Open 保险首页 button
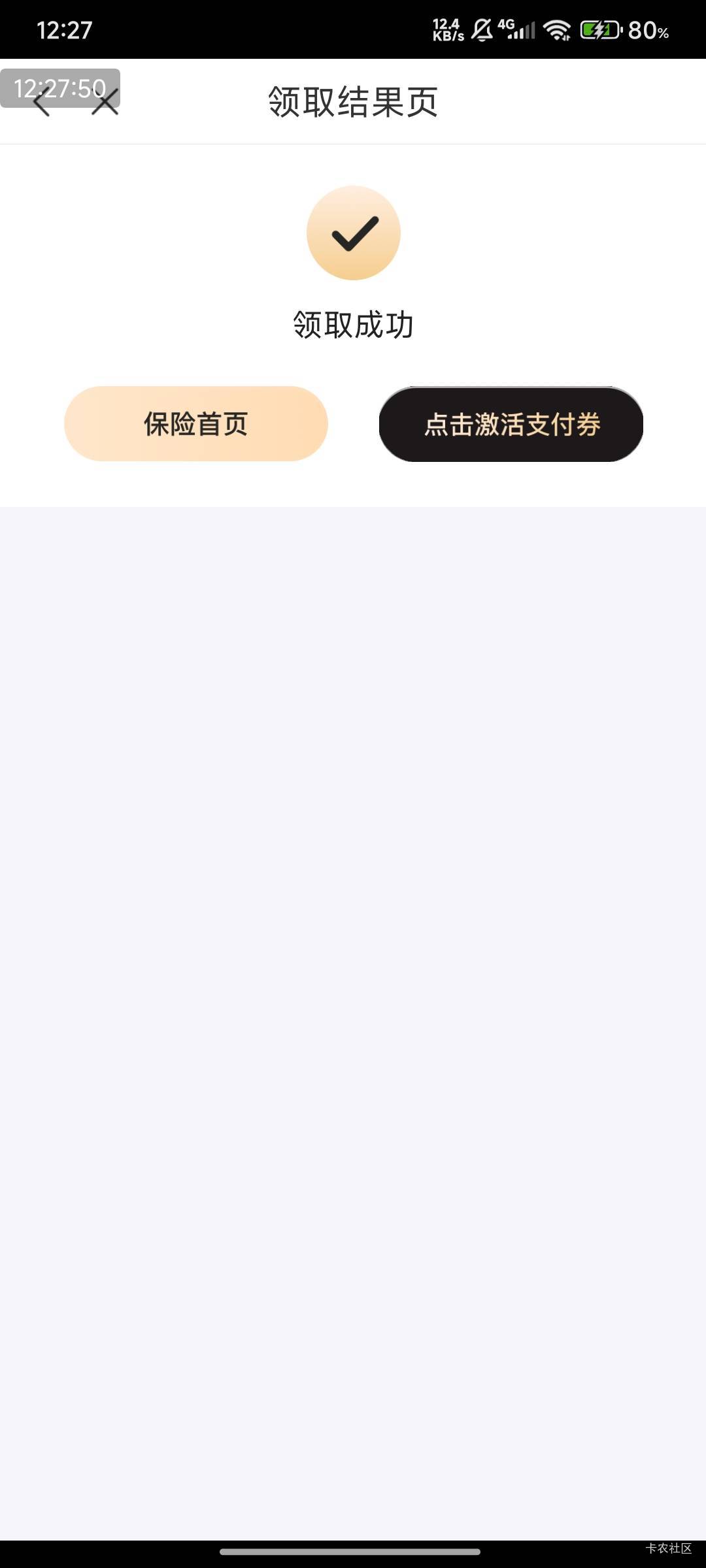 pos(196,424)
